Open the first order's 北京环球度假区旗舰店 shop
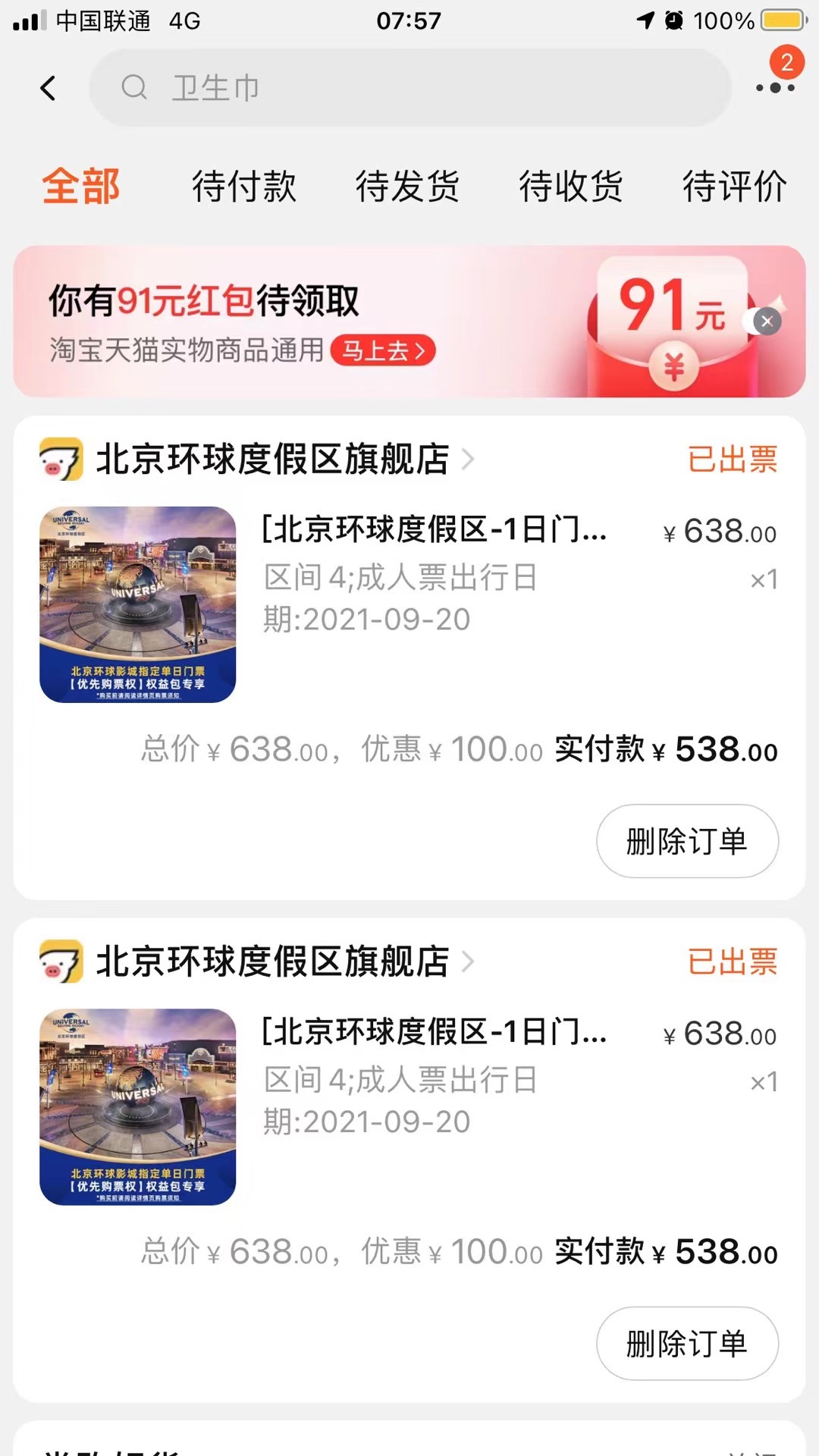The image size is (819, 1456). (x=273, y=460)
